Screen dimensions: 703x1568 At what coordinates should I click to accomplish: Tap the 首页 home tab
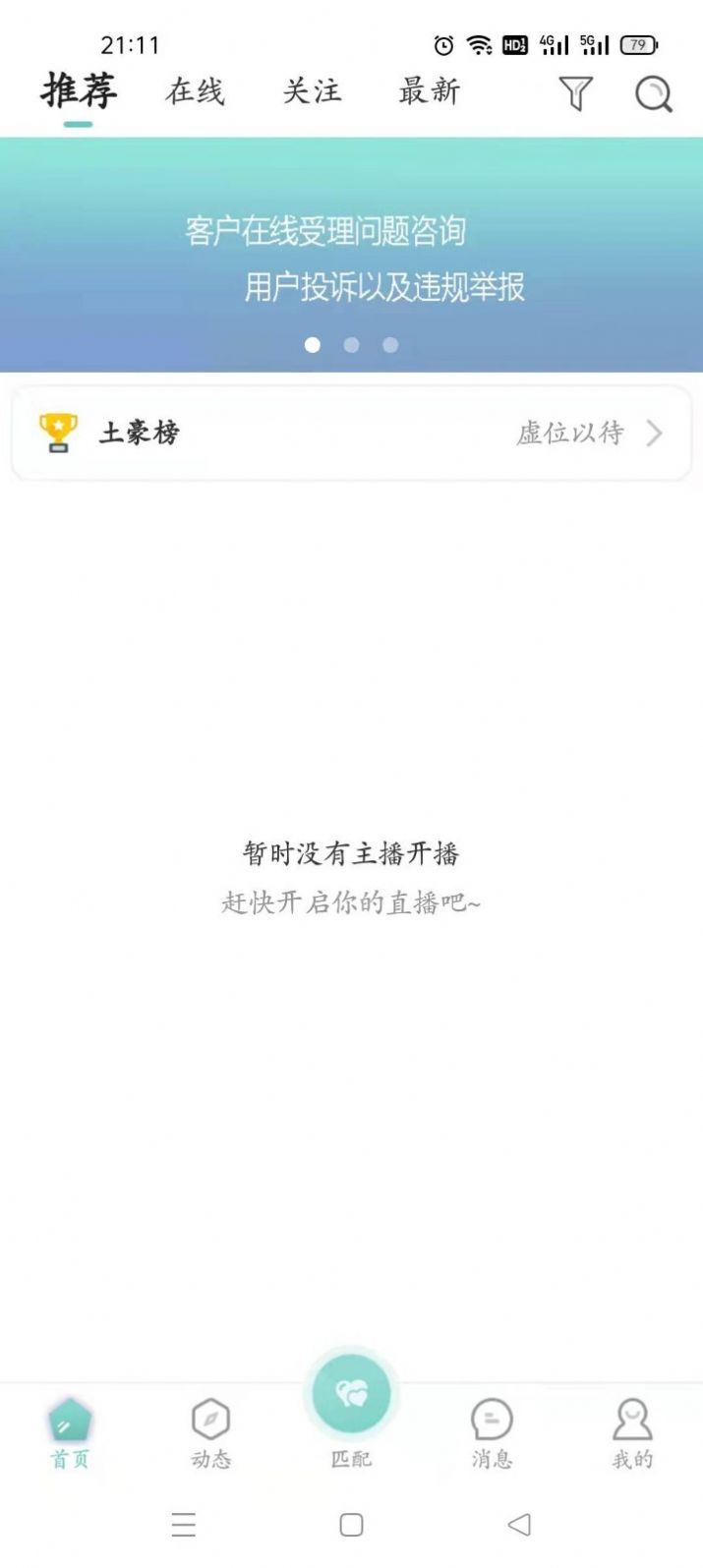tap(70, 1433)
